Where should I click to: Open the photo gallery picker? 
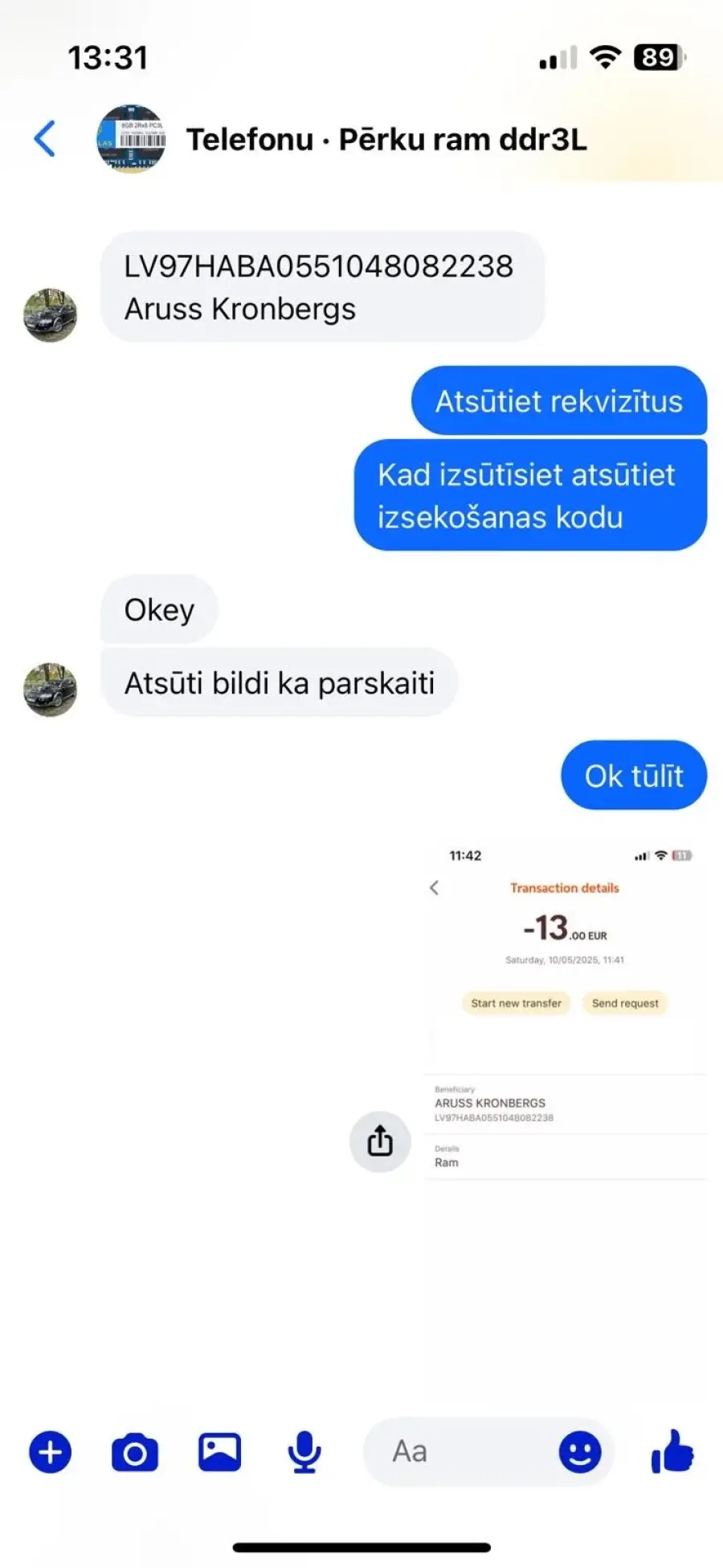tap(219, 1452)
